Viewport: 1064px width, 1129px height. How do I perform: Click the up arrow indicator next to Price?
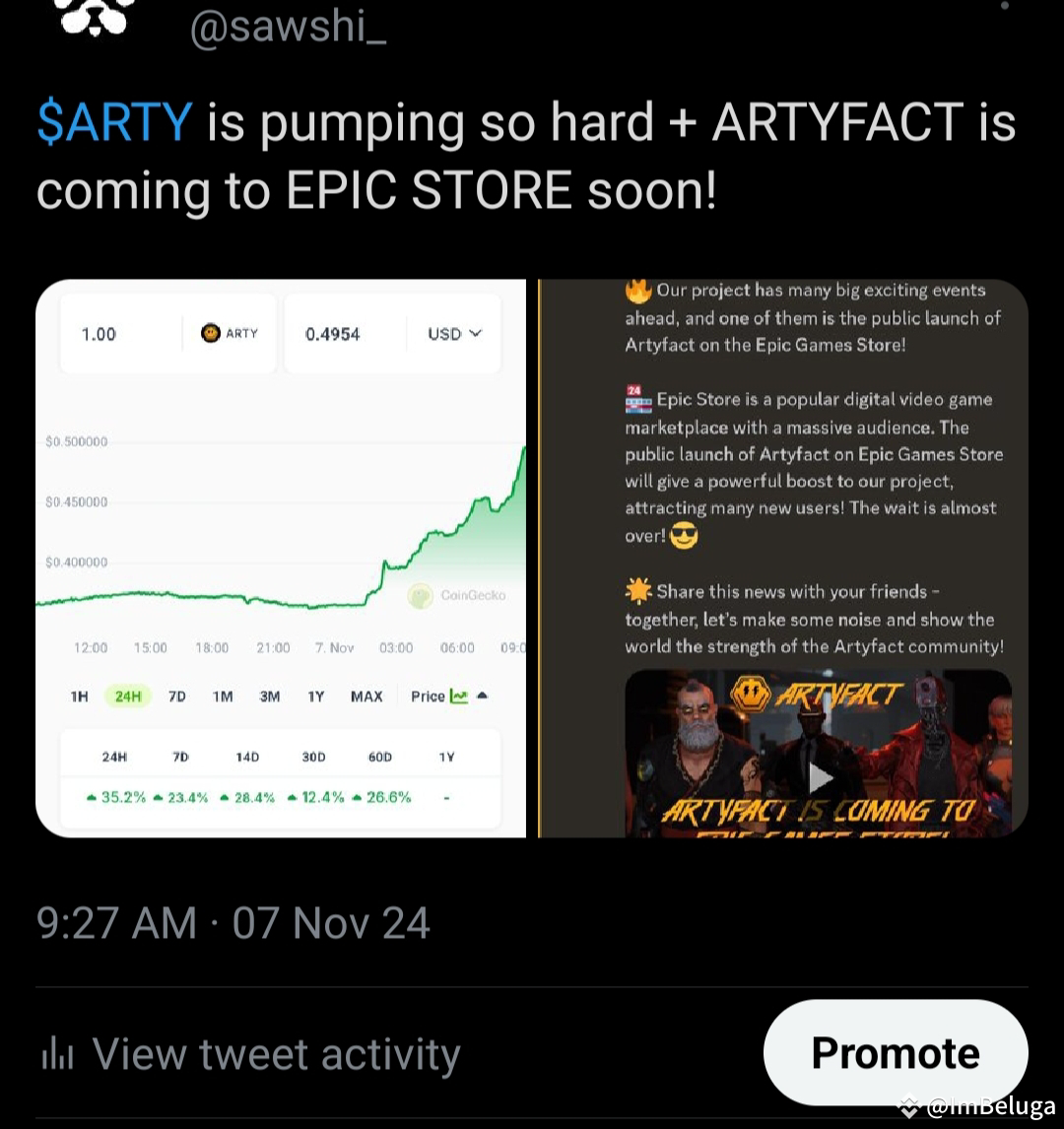tap(482, 695)
